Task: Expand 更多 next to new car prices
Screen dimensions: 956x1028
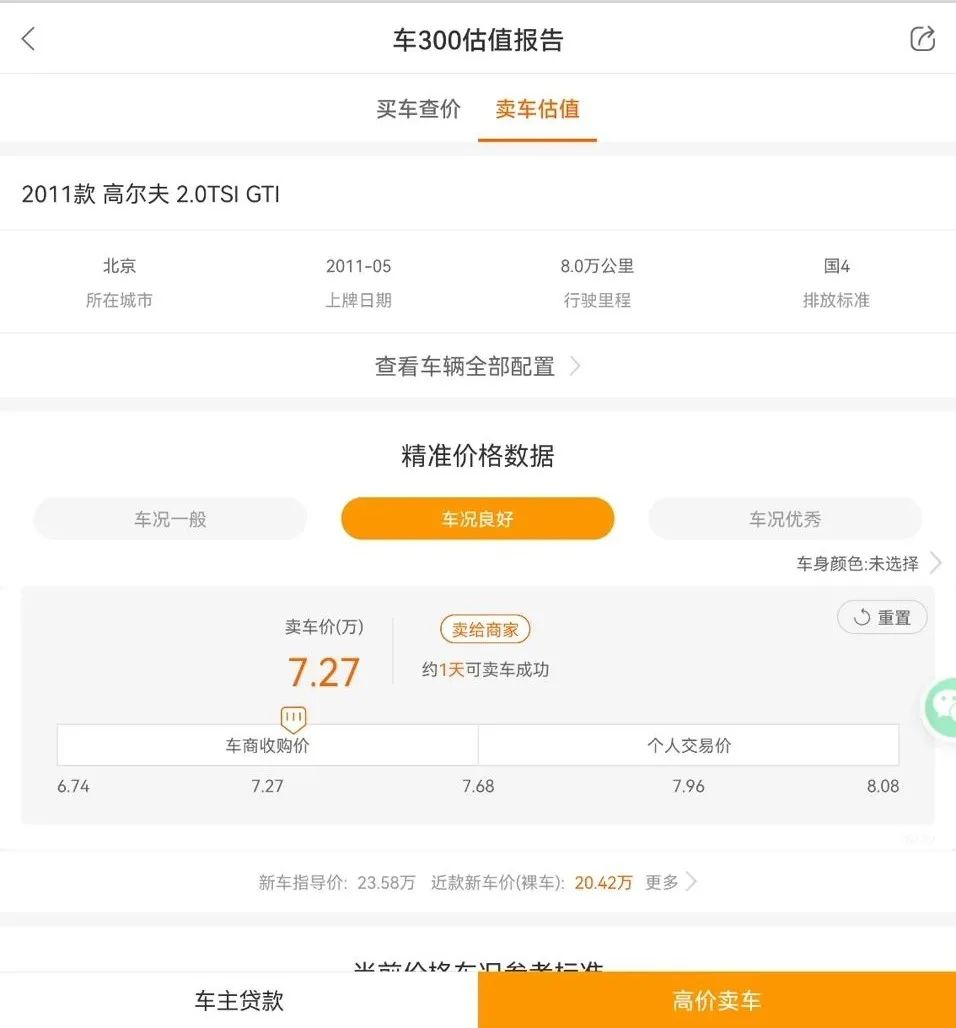Action: pos(661,882)
